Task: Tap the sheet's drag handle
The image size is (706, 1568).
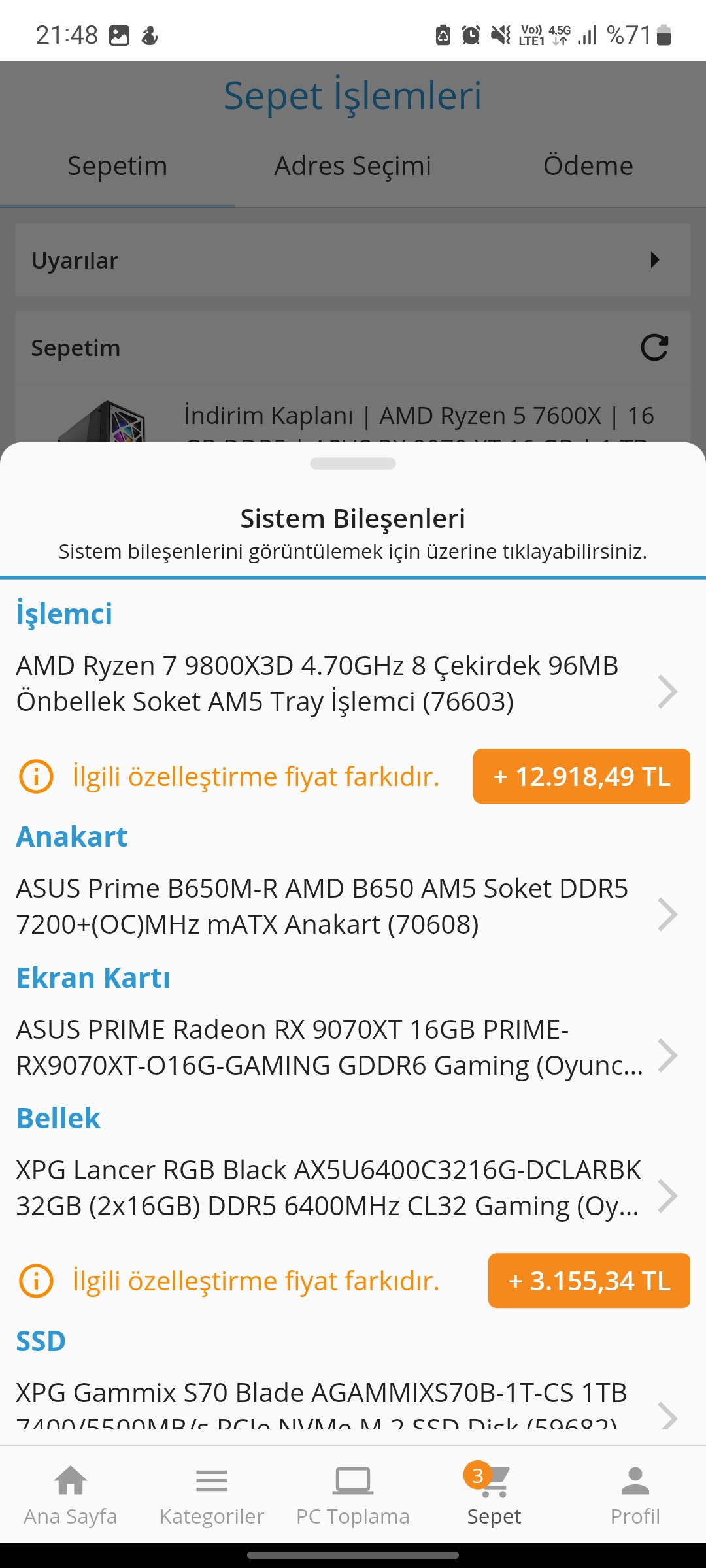Action: tap(353, 464)
